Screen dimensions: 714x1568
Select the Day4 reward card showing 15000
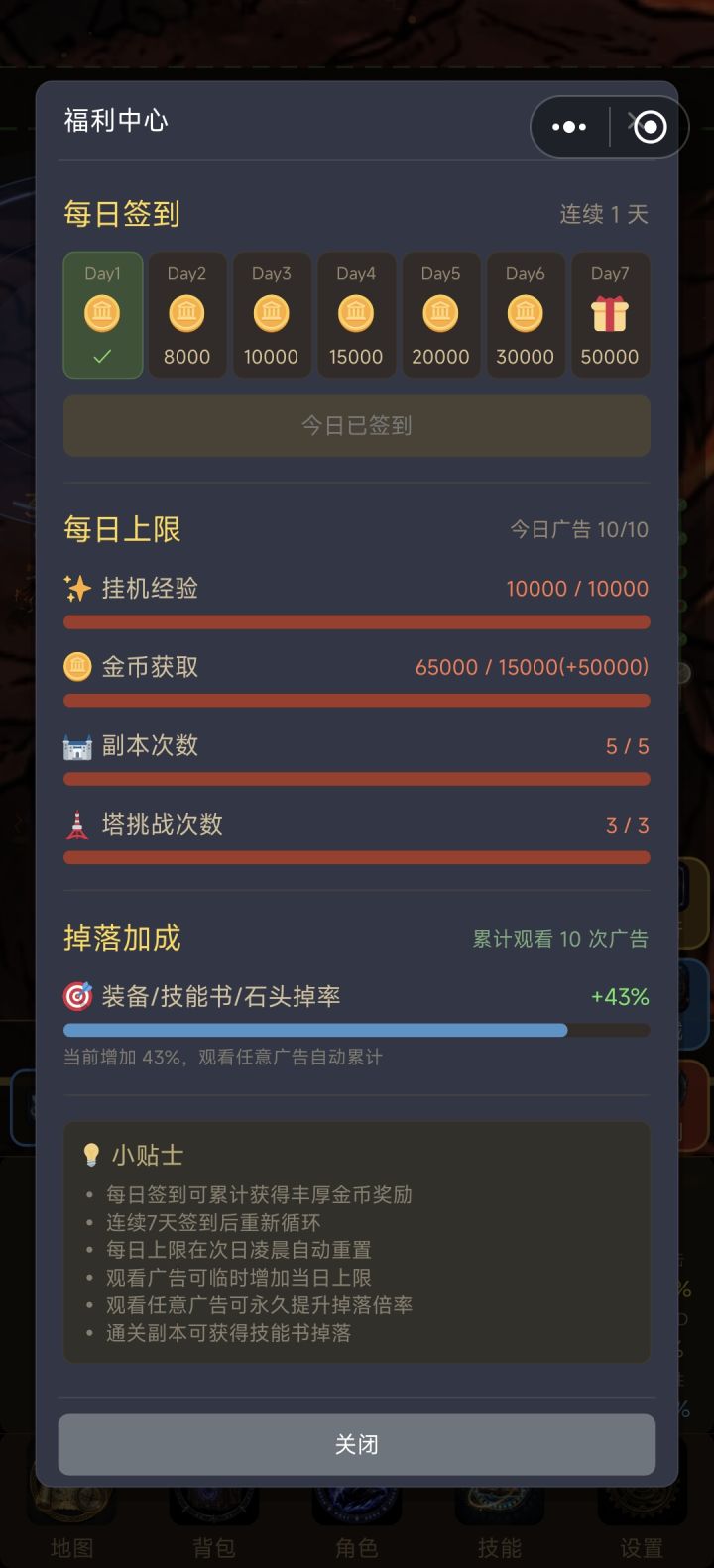click(x=357, y=314)
